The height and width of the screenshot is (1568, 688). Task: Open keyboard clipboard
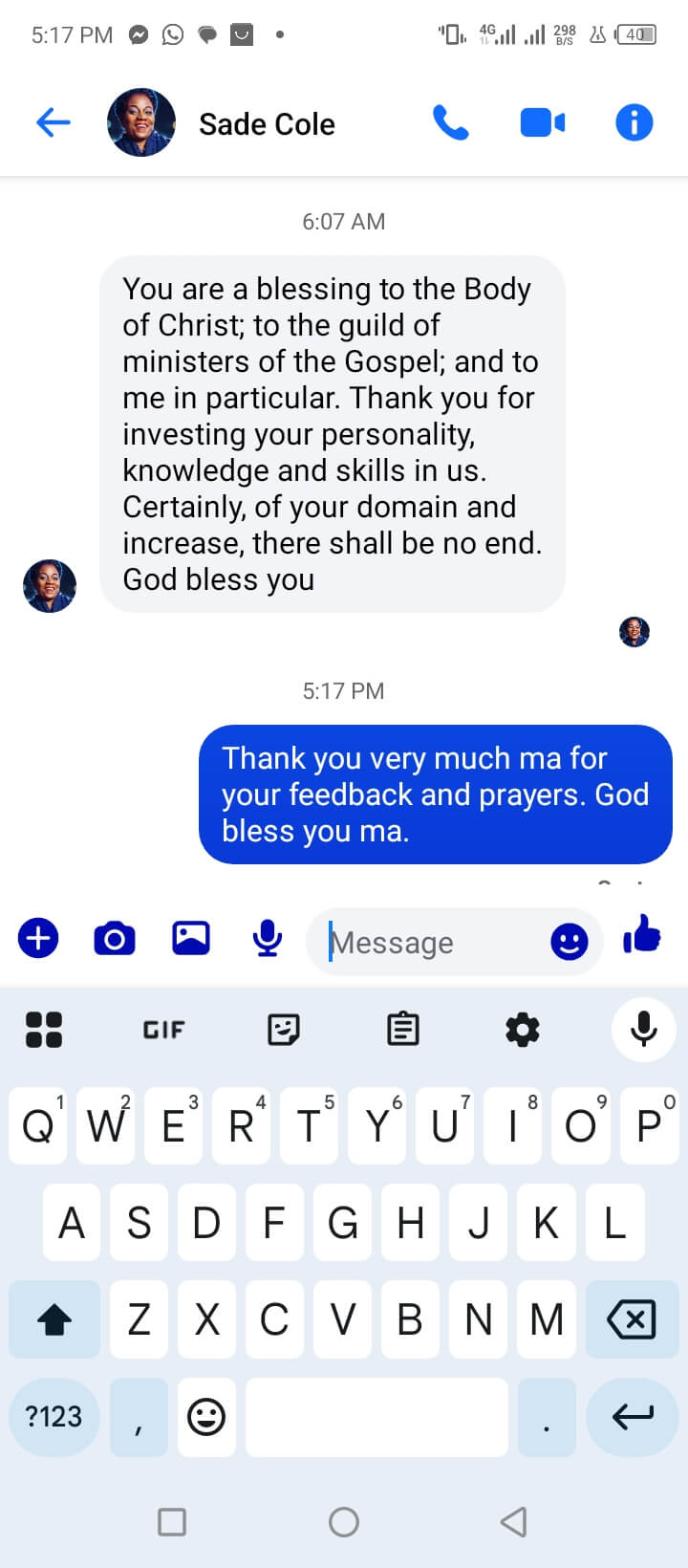tap(402, 1030)
